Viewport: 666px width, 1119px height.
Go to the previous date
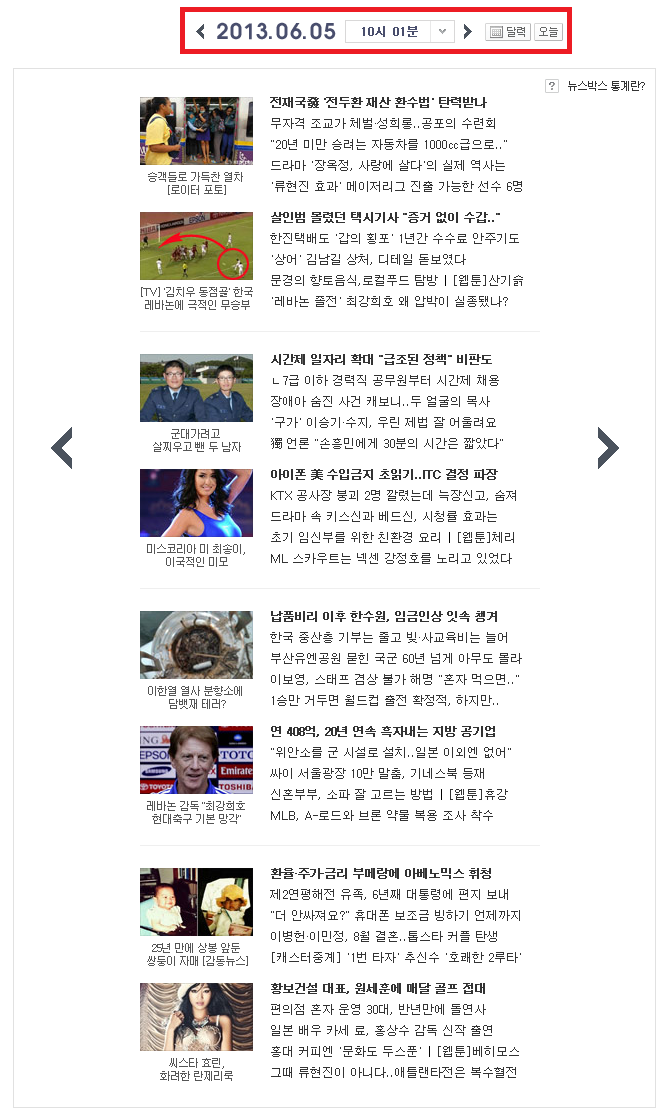(x=201, y=32)
